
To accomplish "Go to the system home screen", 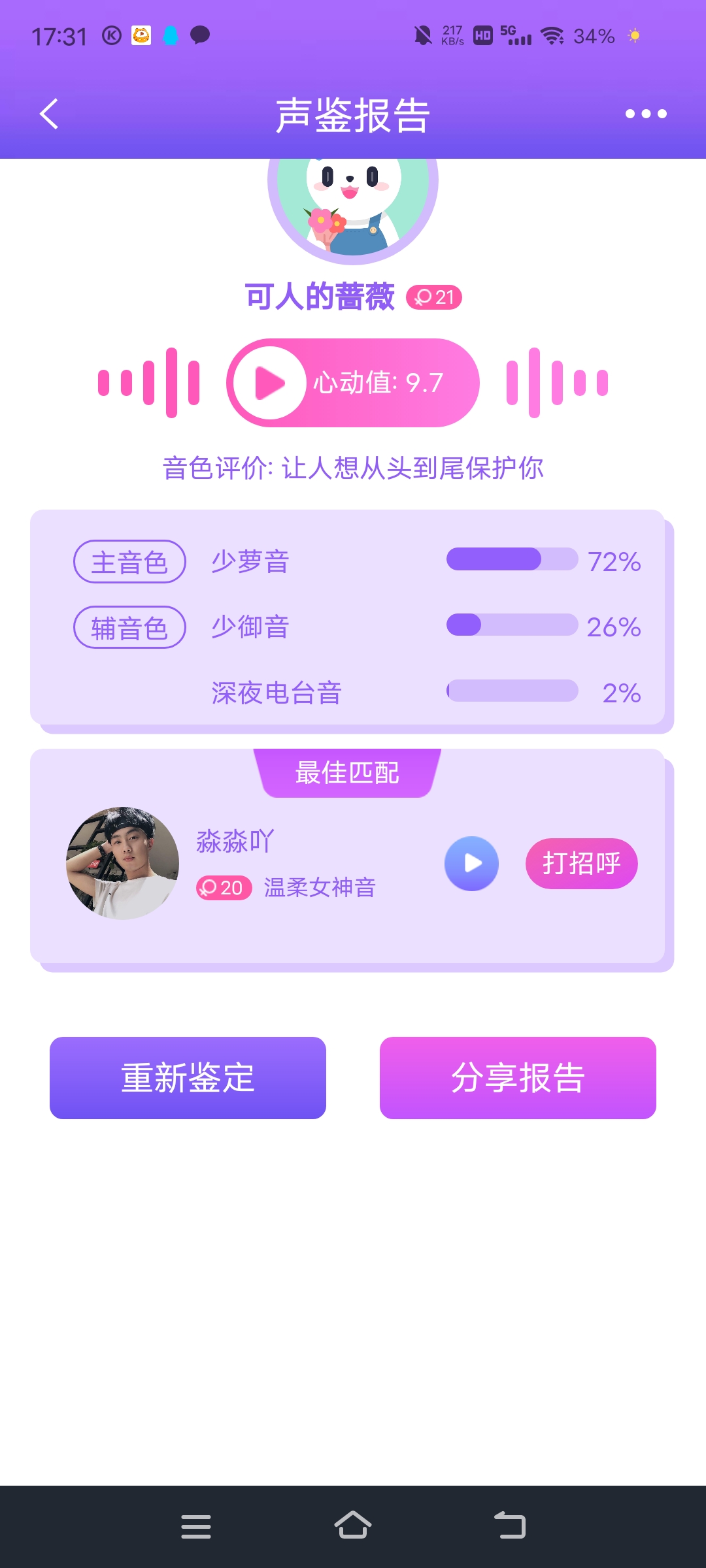I will point(353,1526).
